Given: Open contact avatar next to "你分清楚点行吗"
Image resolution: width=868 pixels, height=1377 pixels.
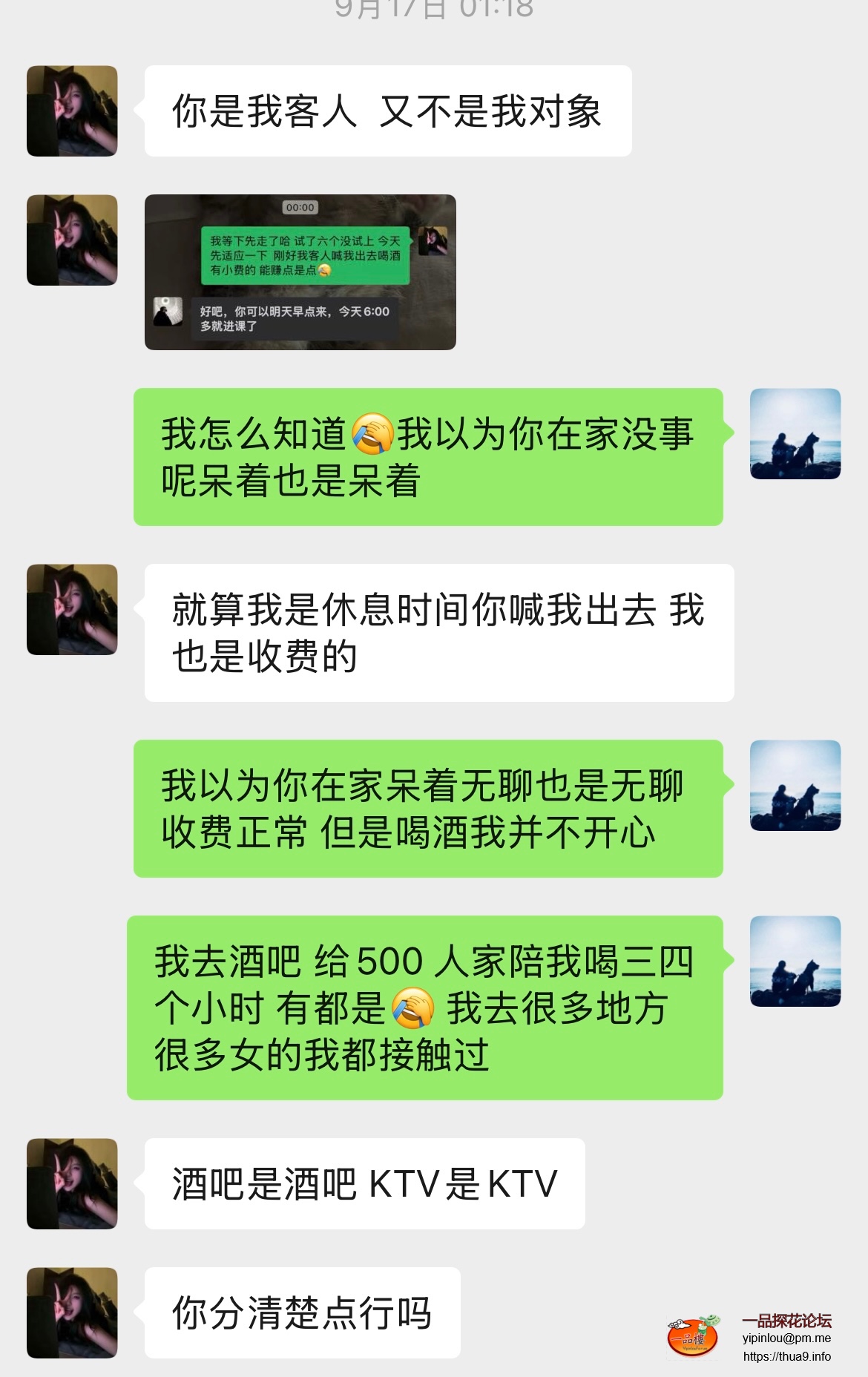Looking at the screenshot, I should (72, 1312).
